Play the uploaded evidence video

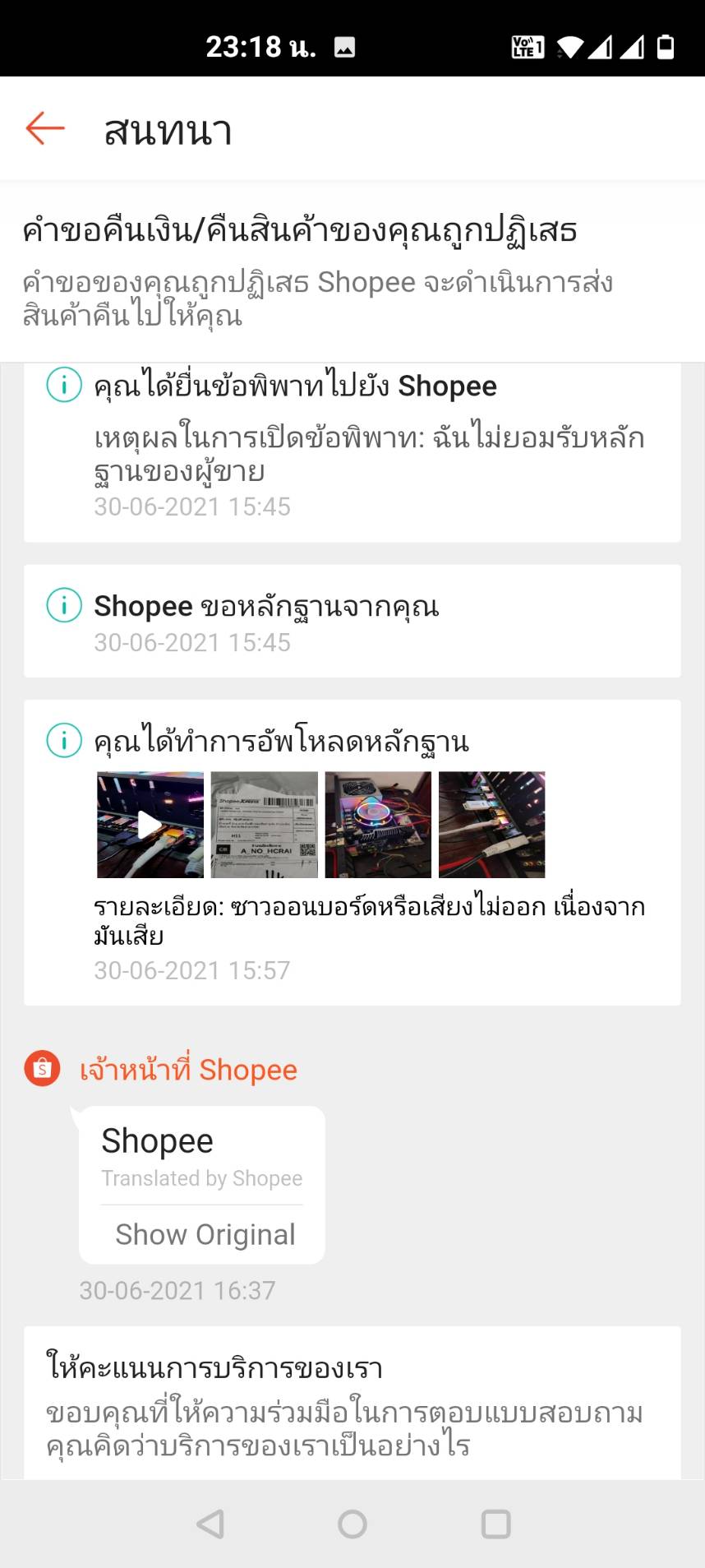[150, 825]
